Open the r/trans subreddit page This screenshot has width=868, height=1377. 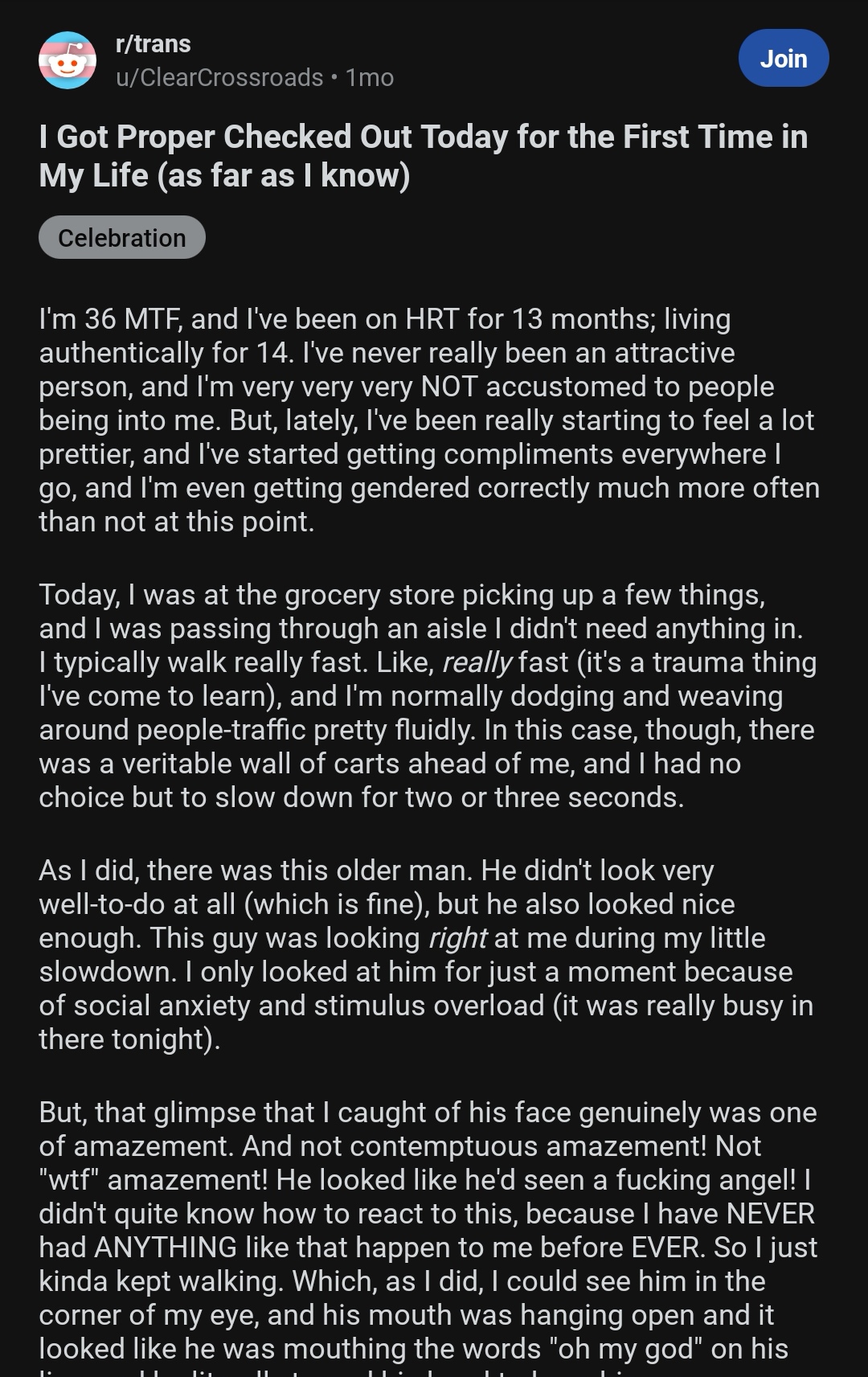pyautogui.click(x=154, y=43)
